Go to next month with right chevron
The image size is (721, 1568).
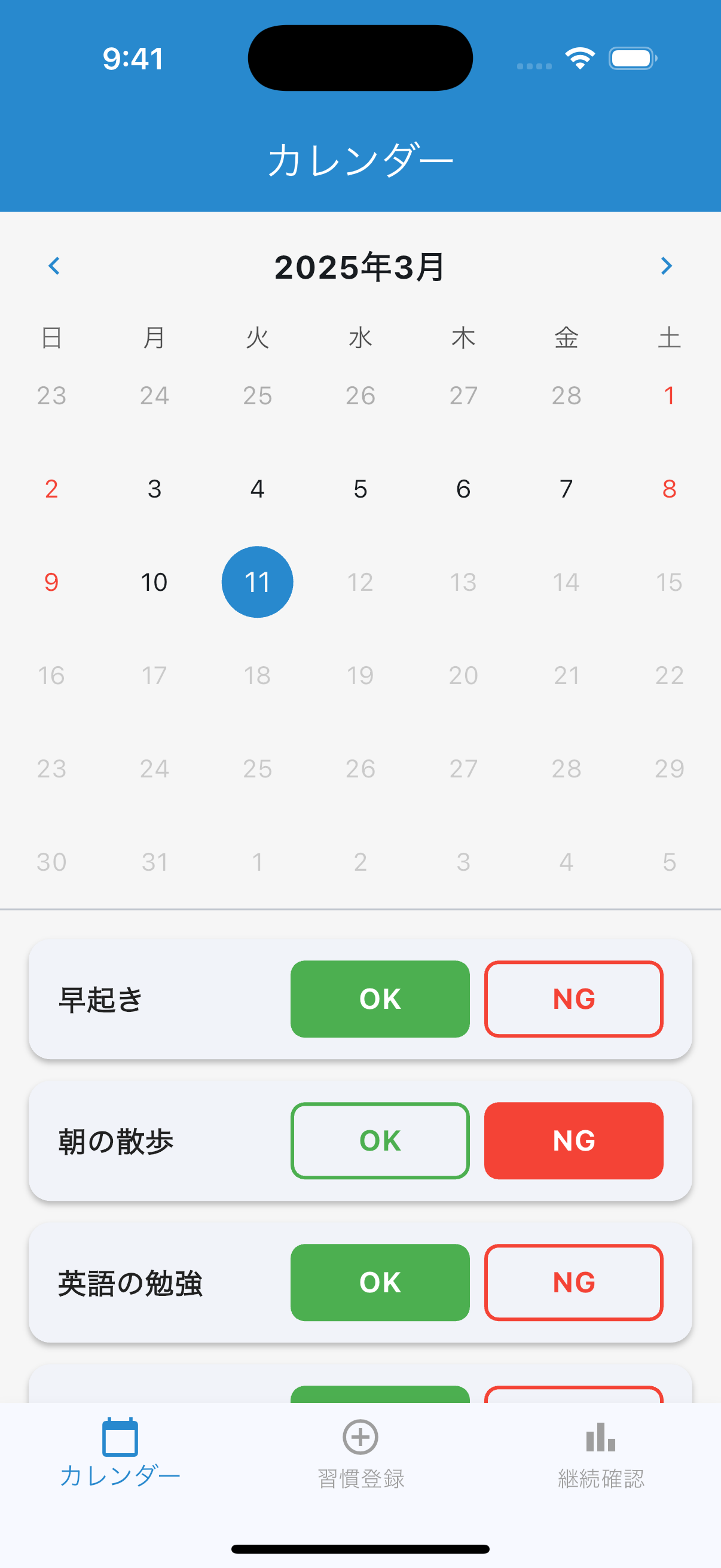point(667,266)
